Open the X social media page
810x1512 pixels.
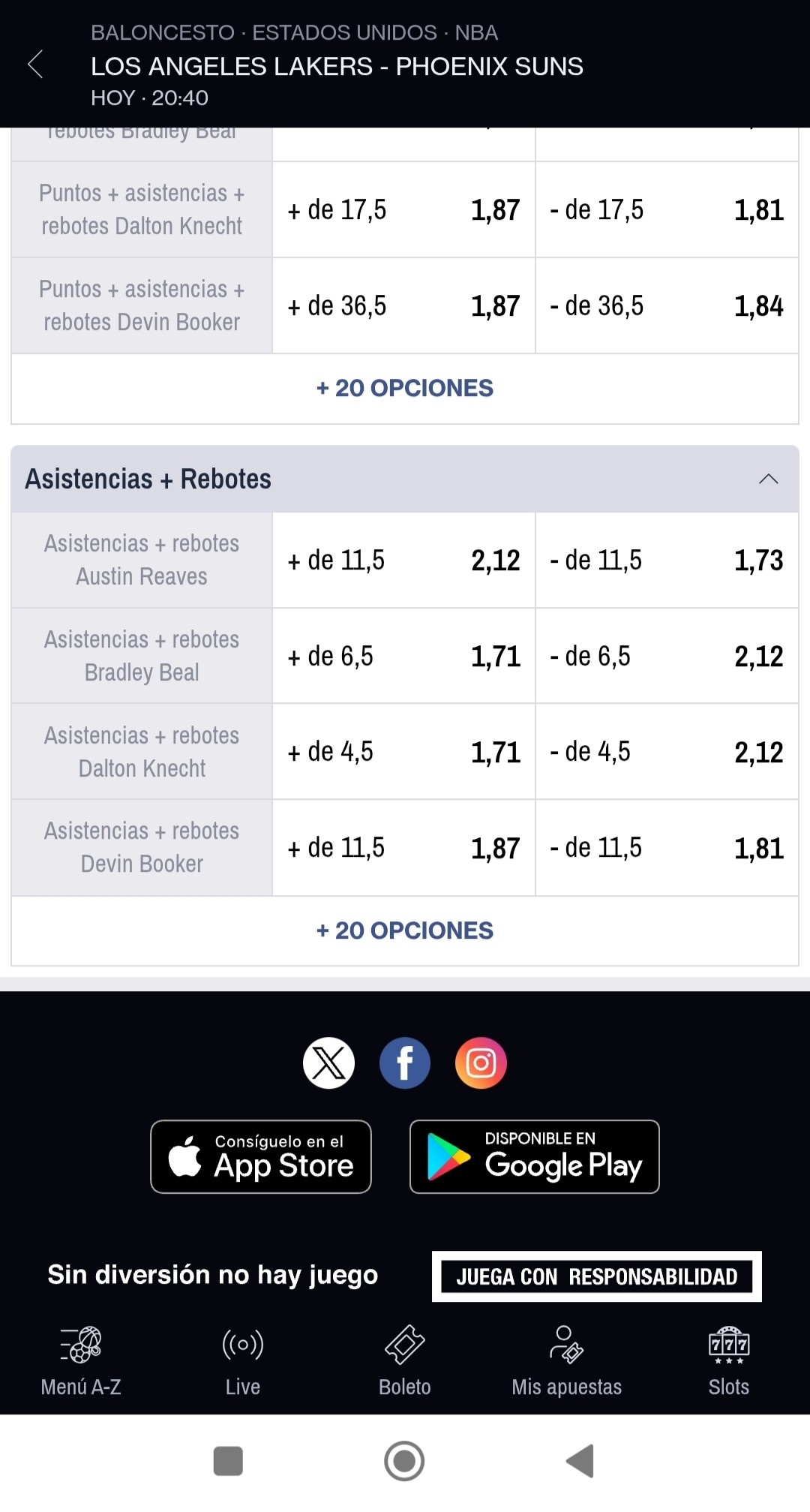(328, 1063)
